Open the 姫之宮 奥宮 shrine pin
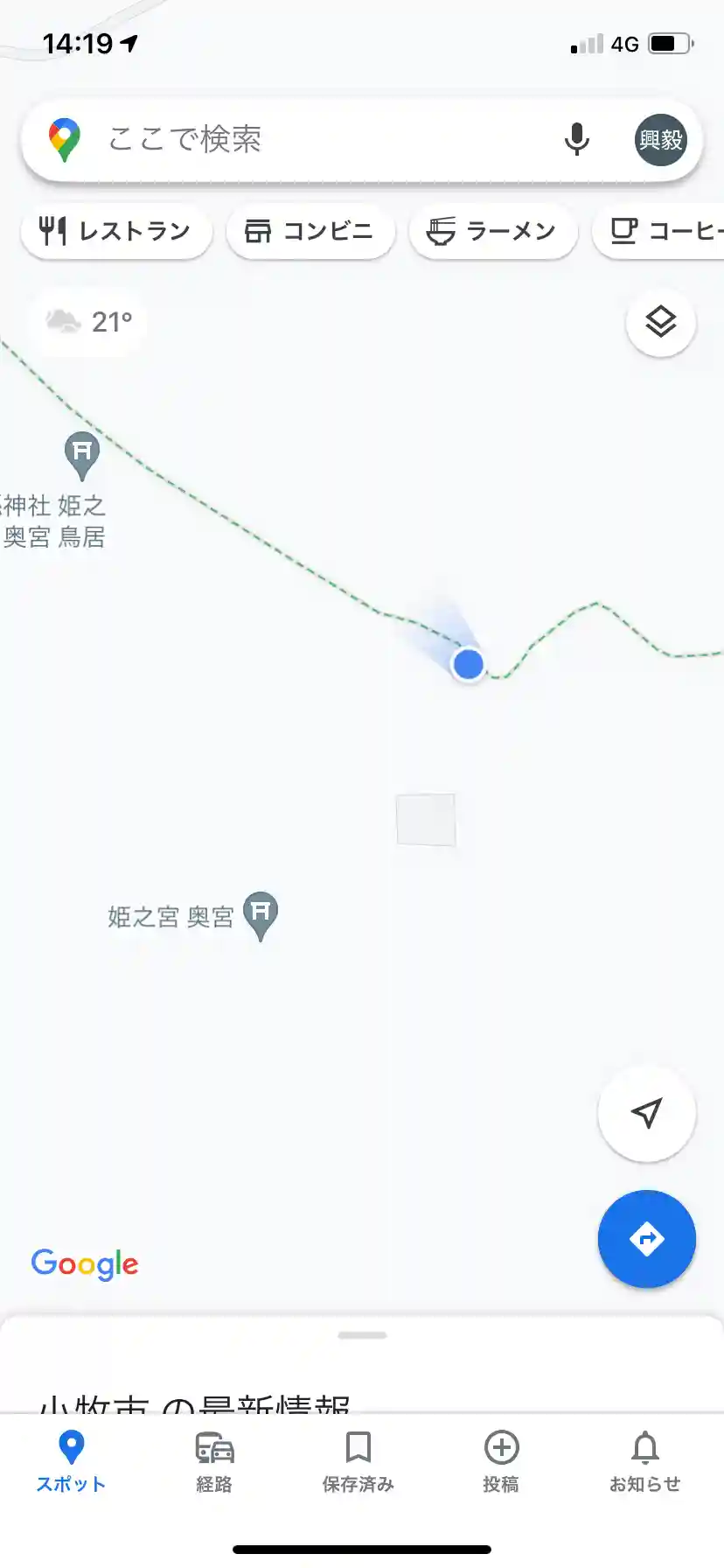724x1568 pixels. (x=261, y=913)
